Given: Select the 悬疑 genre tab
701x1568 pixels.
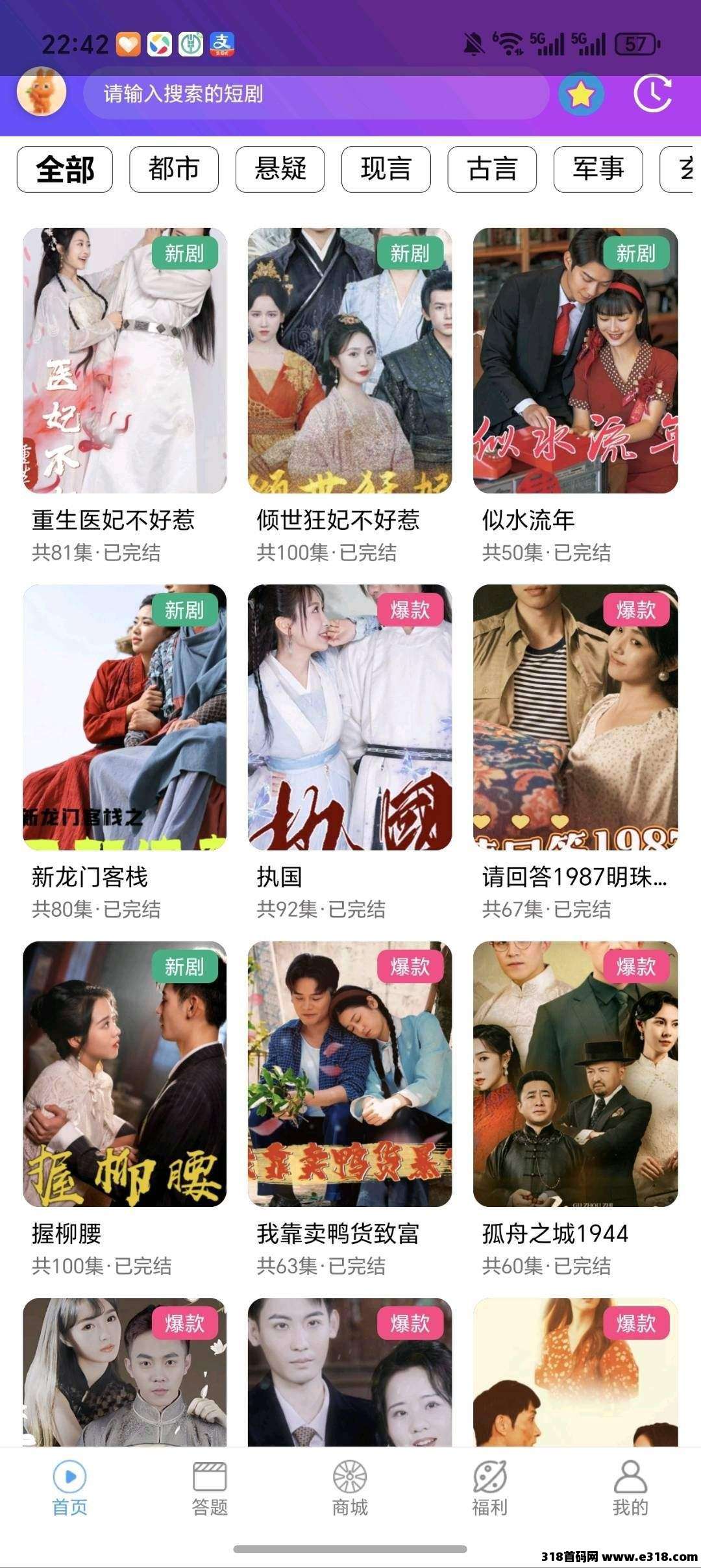Looking at the screenshot, I should coord(282,168).
